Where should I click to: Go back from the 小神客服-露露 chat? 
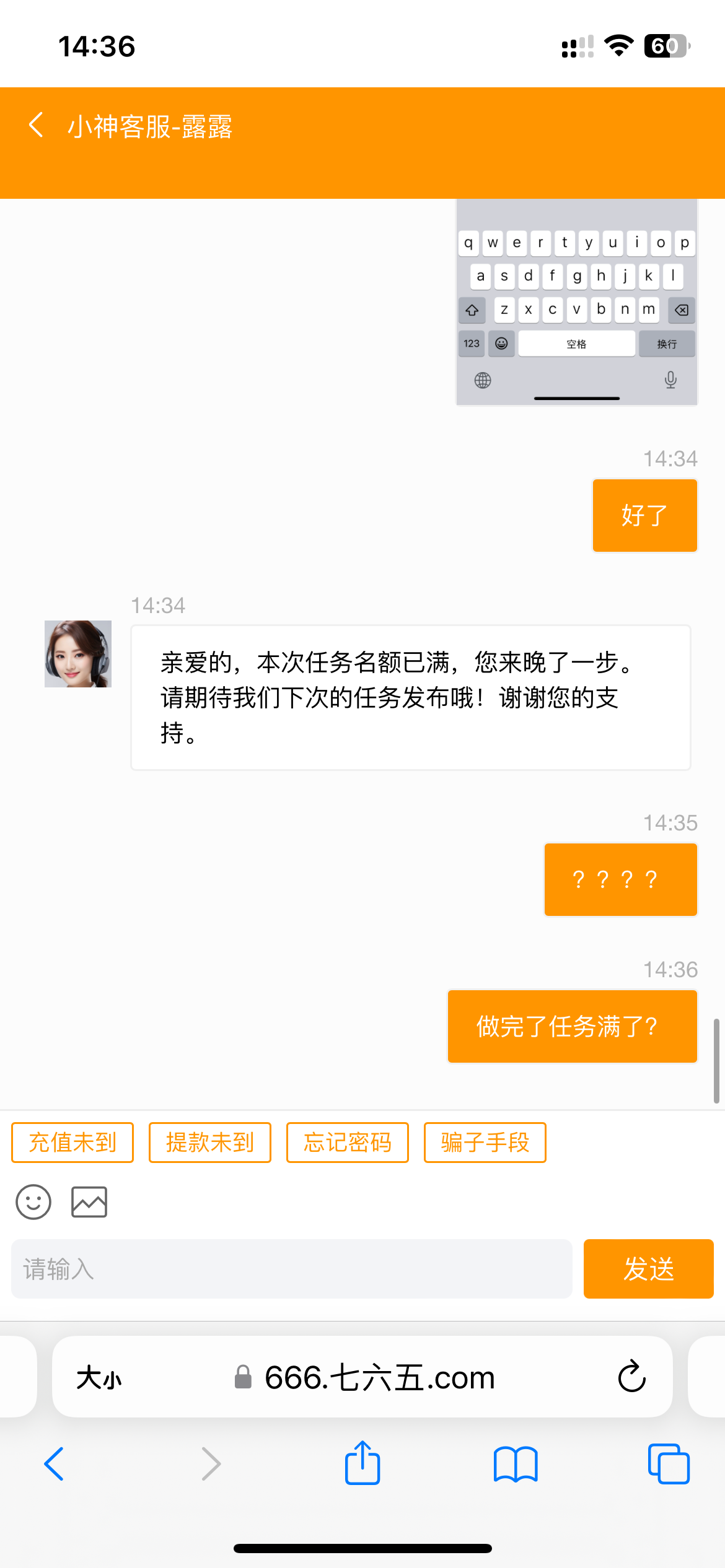click(x=36, y=125)
